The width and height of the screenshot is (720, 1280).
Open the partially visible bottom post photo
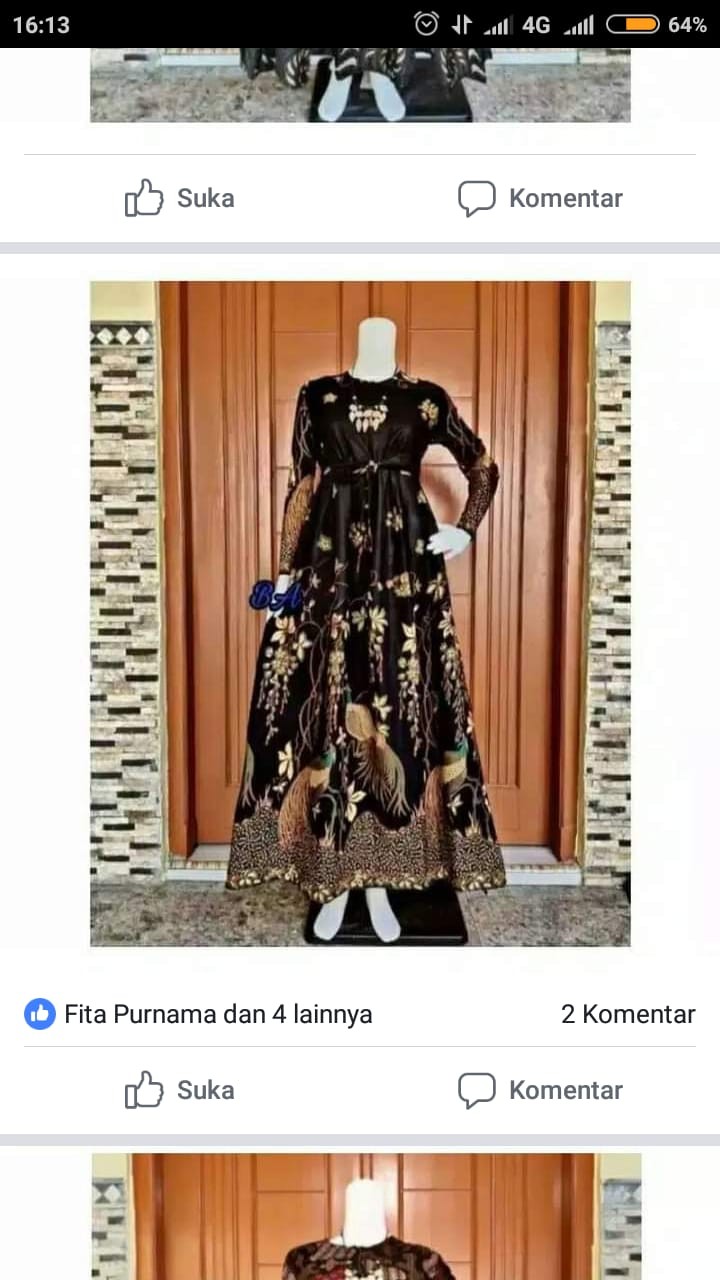[360, 1218]
